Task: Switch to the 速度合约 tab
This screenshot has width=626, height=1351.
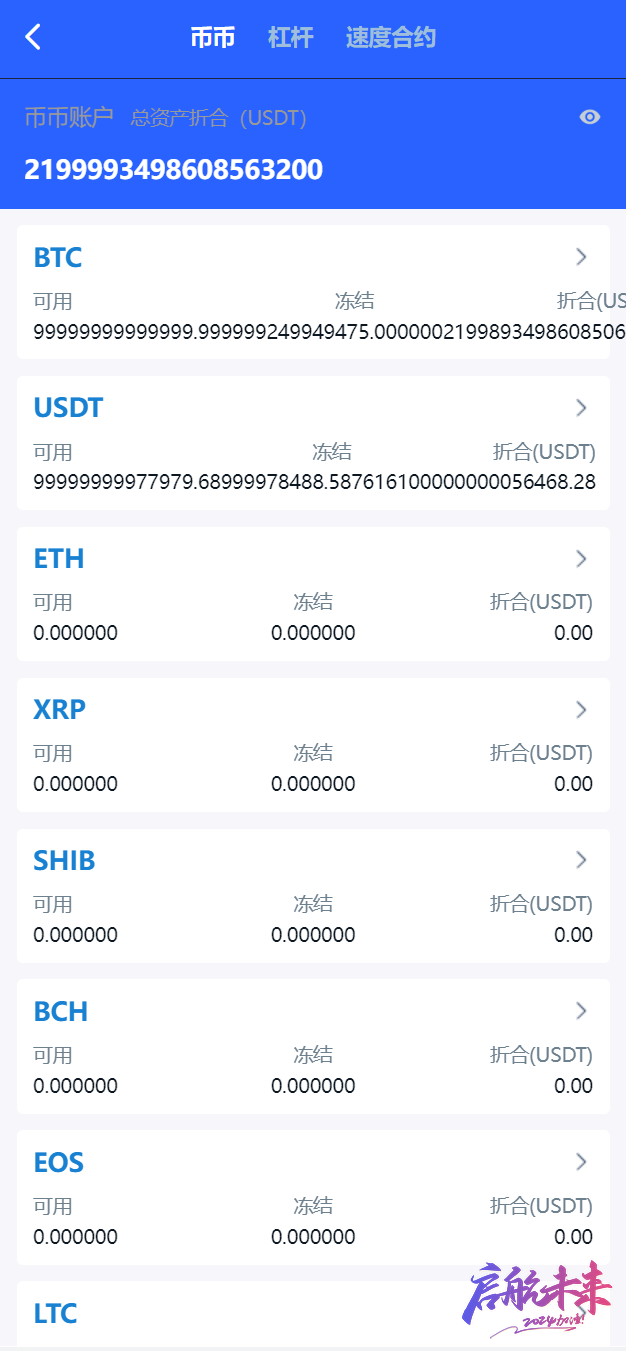Action: click(391, 38)
